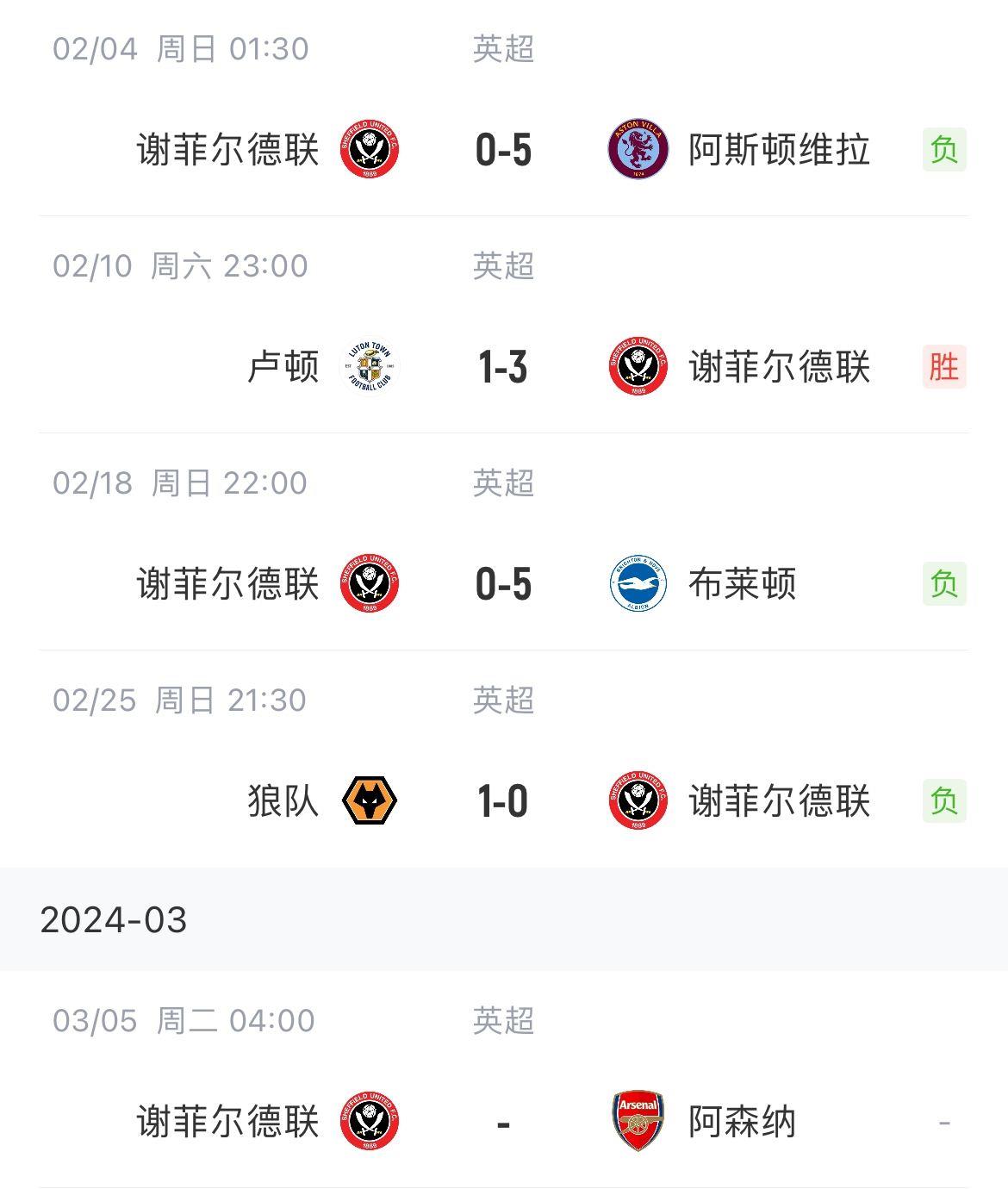Open the 谢菲尔德联 vs 阿斯顿维拉 match
This screenshot has width=1008, height=1189.
coord(503,150)
